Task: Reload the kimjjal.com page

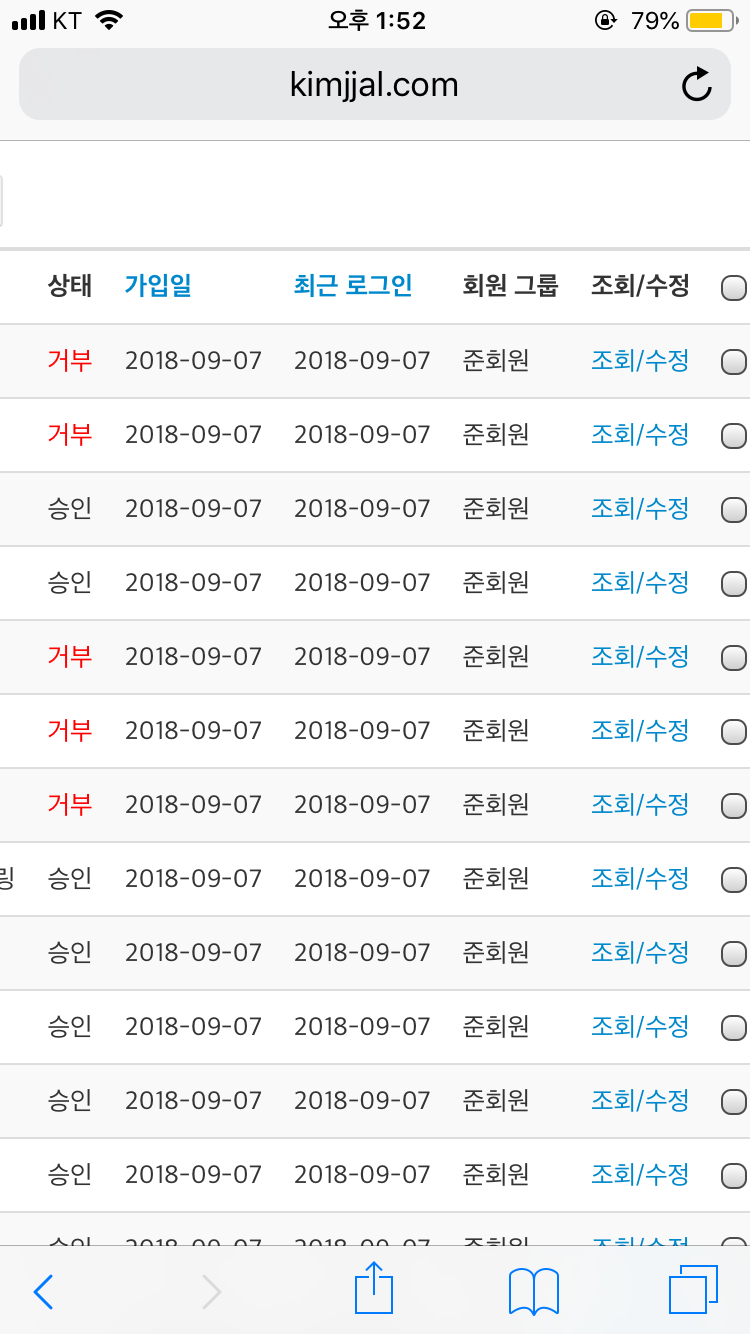Action: tap(697, 85)
